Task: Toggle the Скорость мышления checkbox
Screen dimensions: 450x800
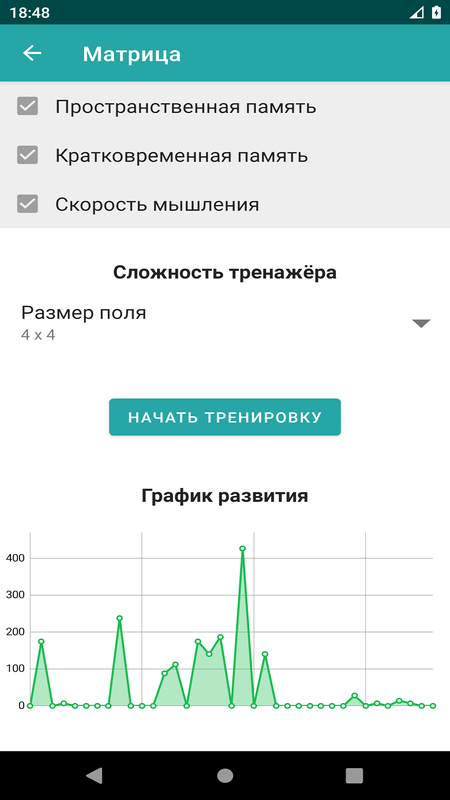Action: coord(28,204)
